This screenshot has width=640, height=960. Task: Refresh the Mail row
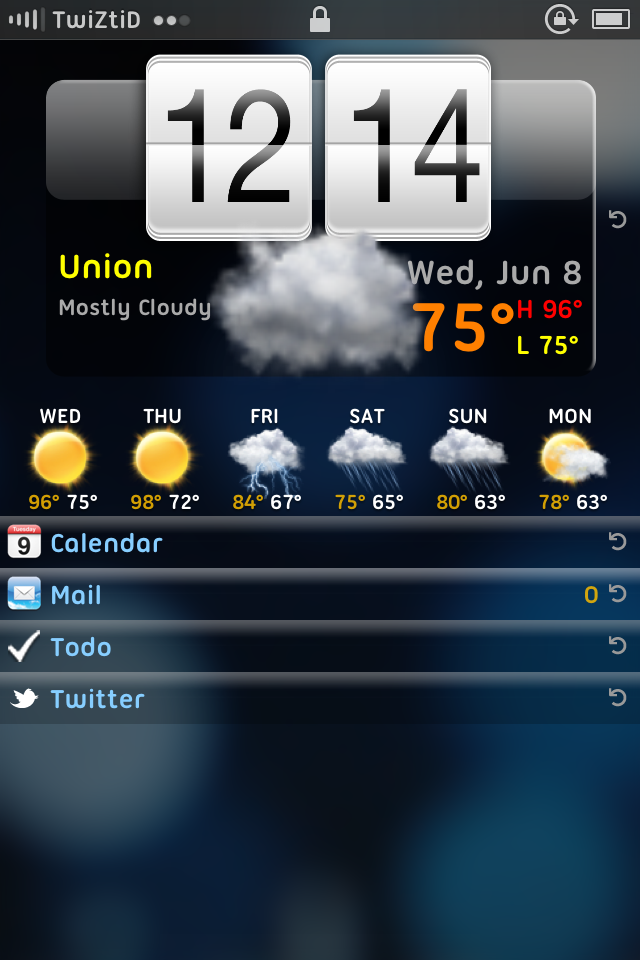coord(617,594)
